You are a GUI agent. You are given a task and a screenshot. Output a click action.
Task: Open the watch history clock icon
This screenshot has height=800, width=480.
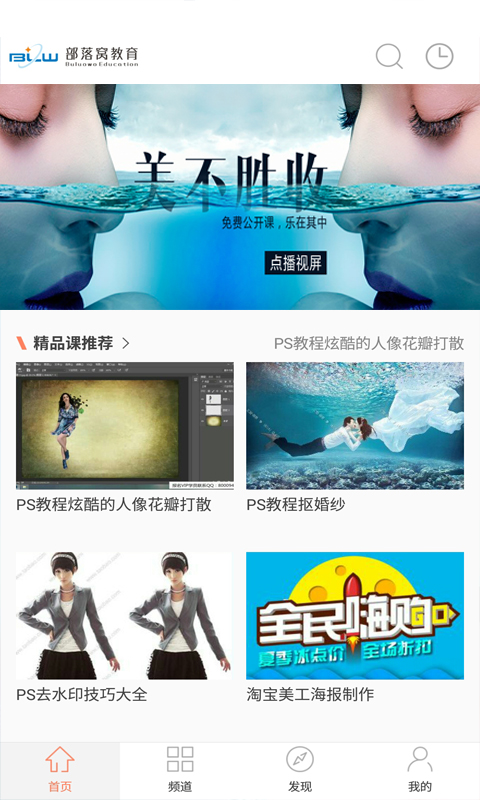click(x=439, y=56)
